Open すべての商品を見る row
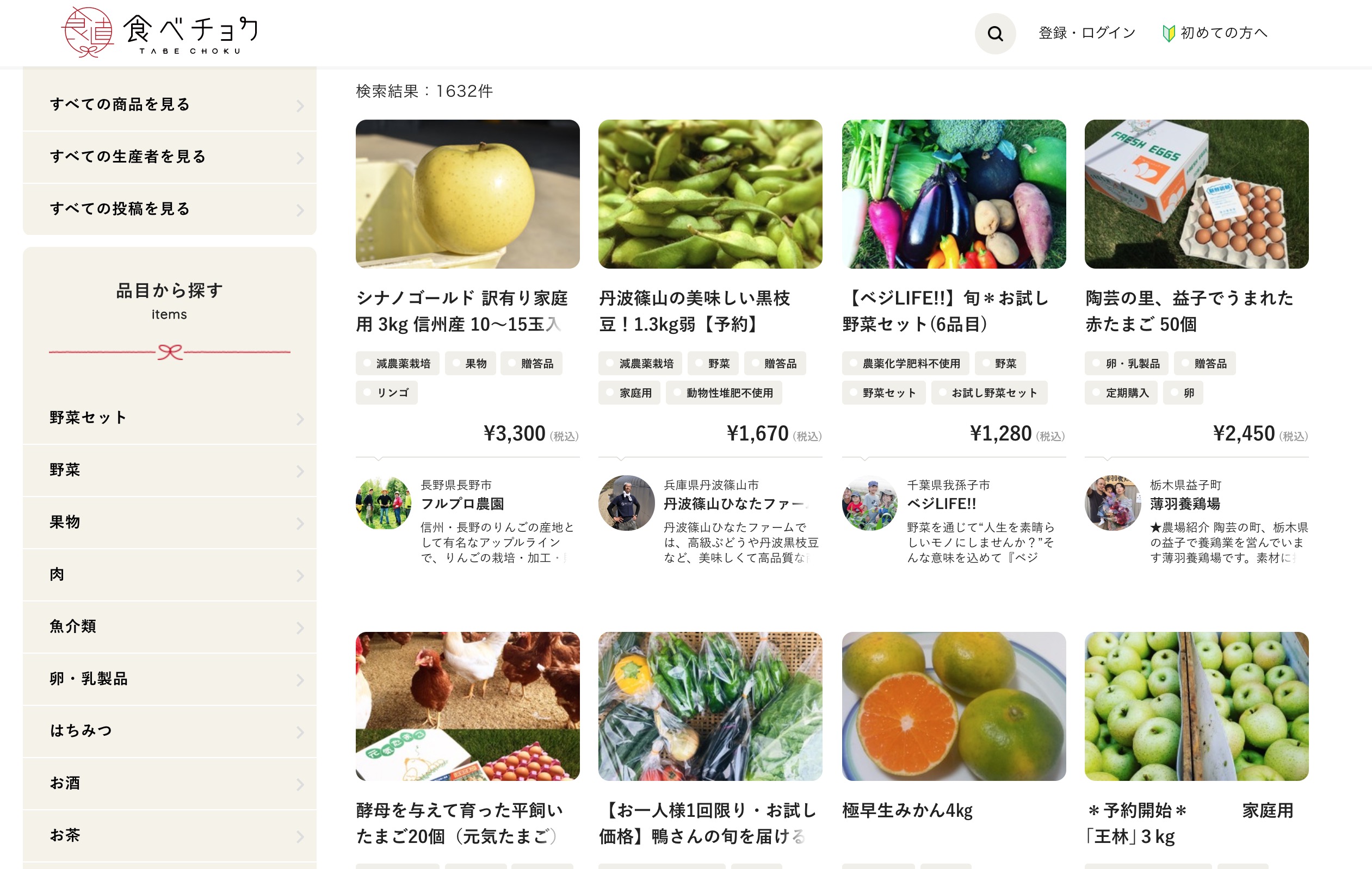The height and width of the screenshot is (869, 1372). click(x=169, y=105)
